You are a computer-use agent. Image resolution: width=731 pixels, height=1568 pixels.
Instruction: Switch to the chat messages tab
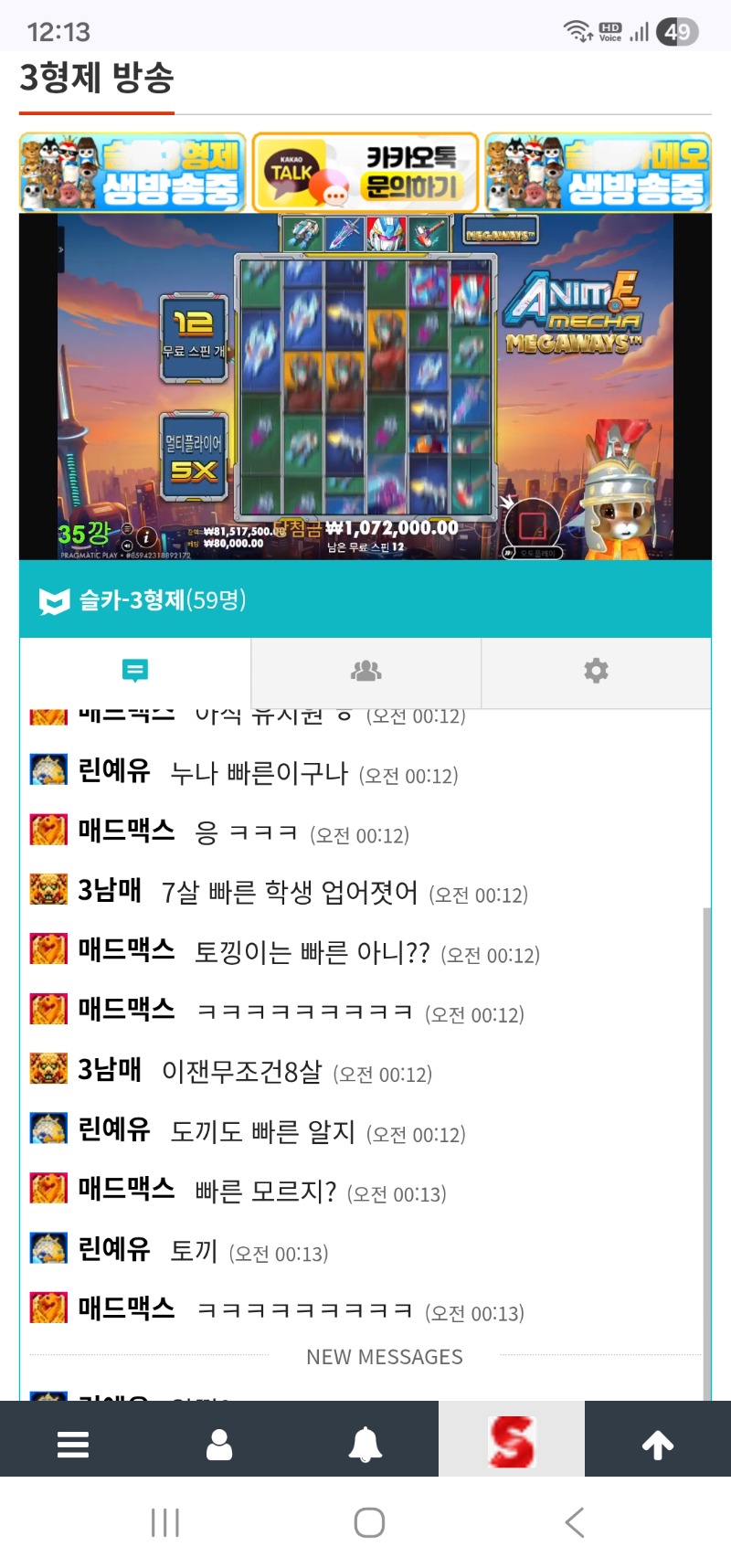[x=135, y=672]
